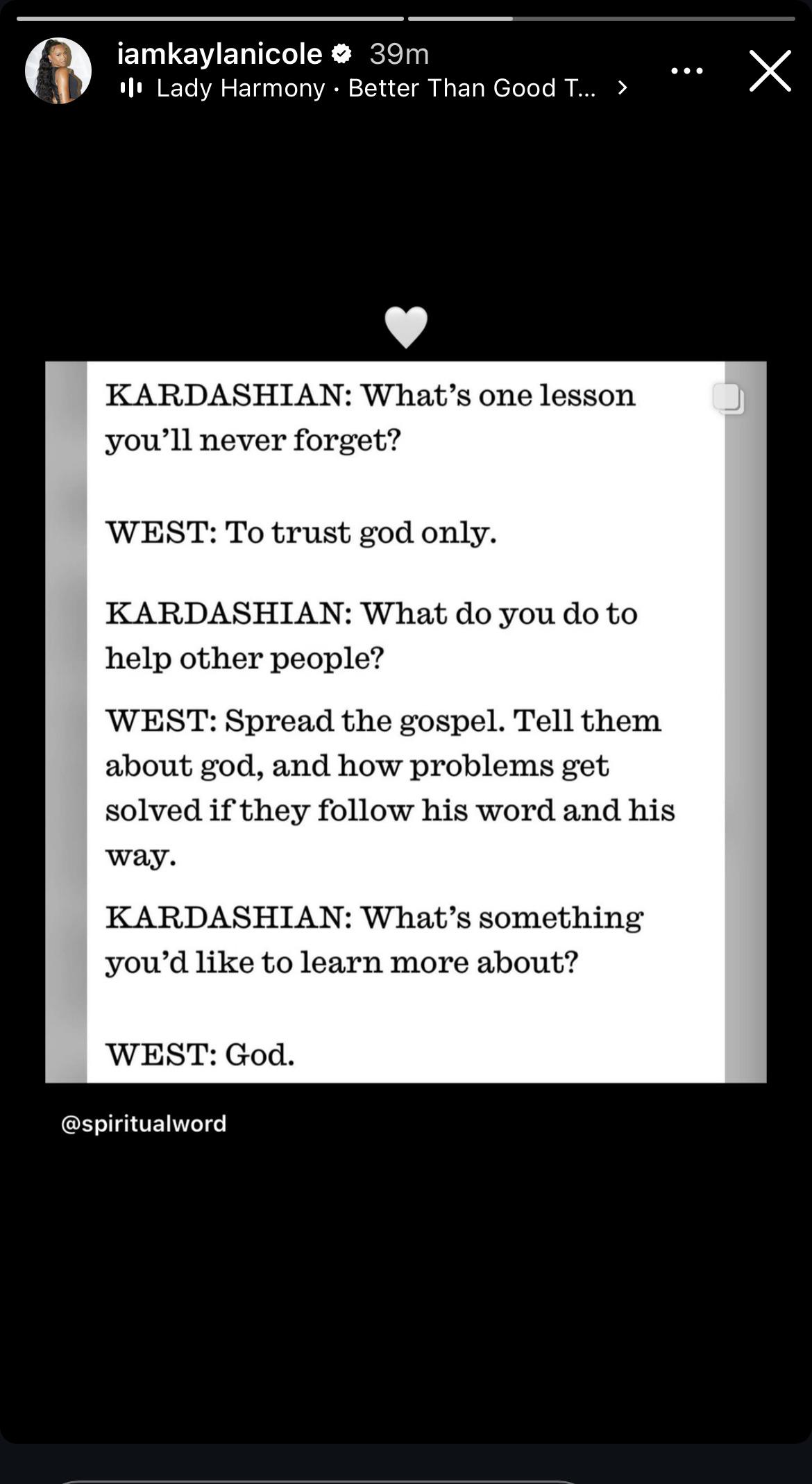Open the reshared @spiritualword post
The height and width of the screenshot is (1484, 812).
[x=405, y=722]
